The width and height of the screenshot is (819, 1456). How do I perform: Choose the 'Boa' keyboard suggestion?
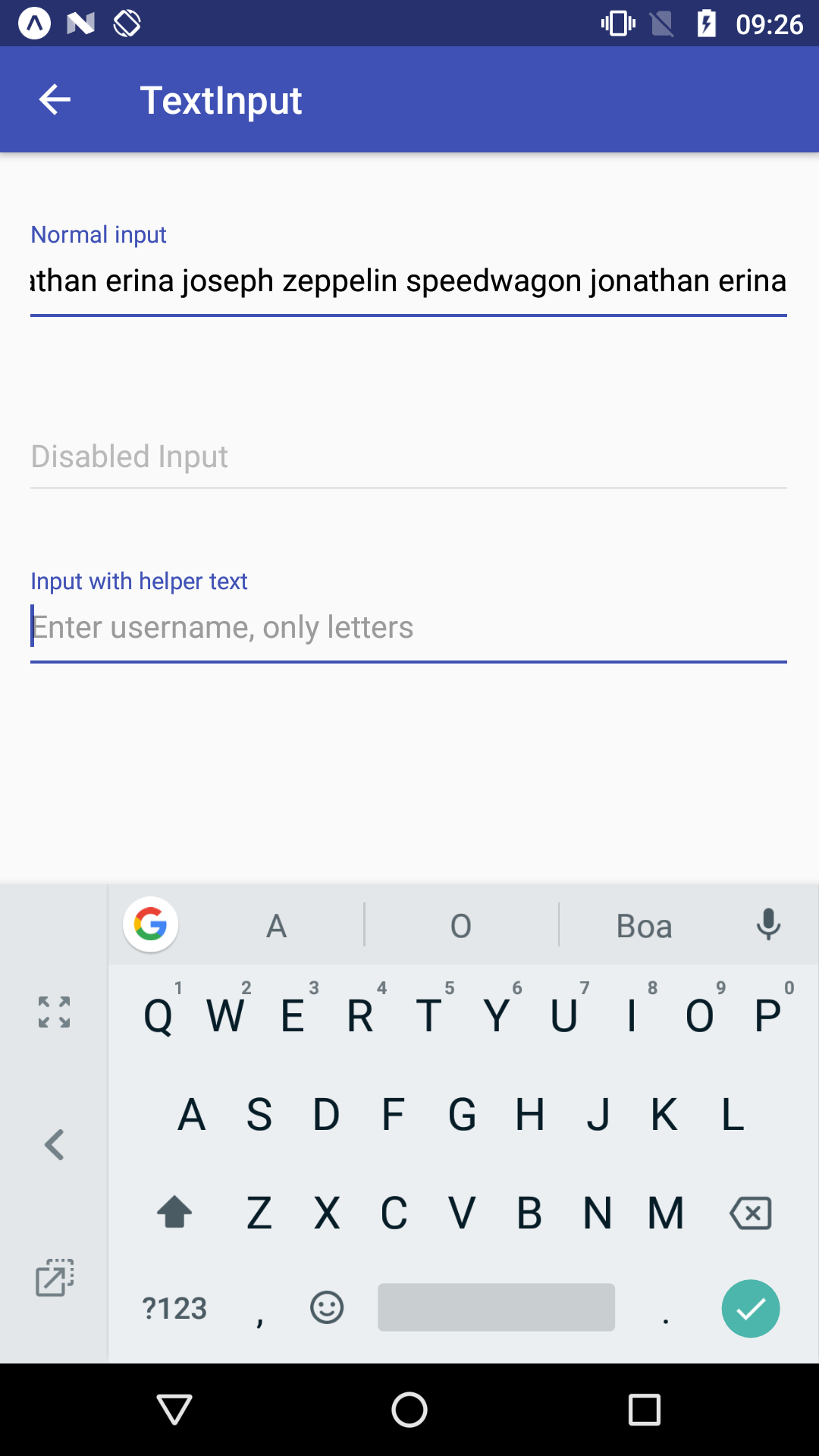644,926
